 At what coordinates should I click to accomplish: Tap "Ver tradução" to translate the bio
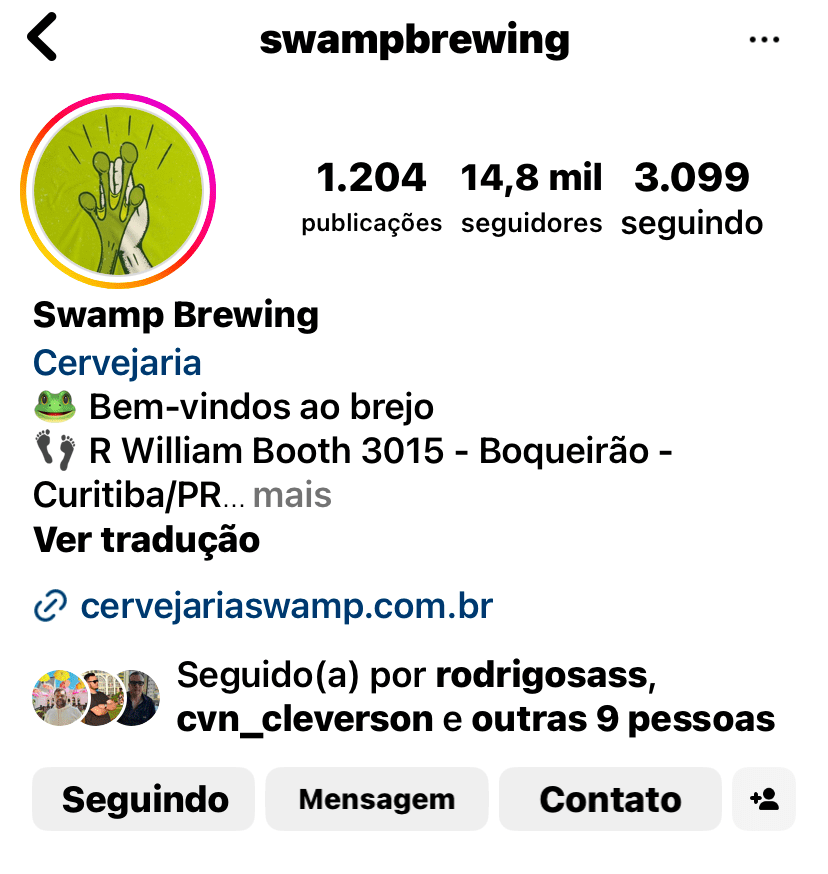tap(146, 540)
